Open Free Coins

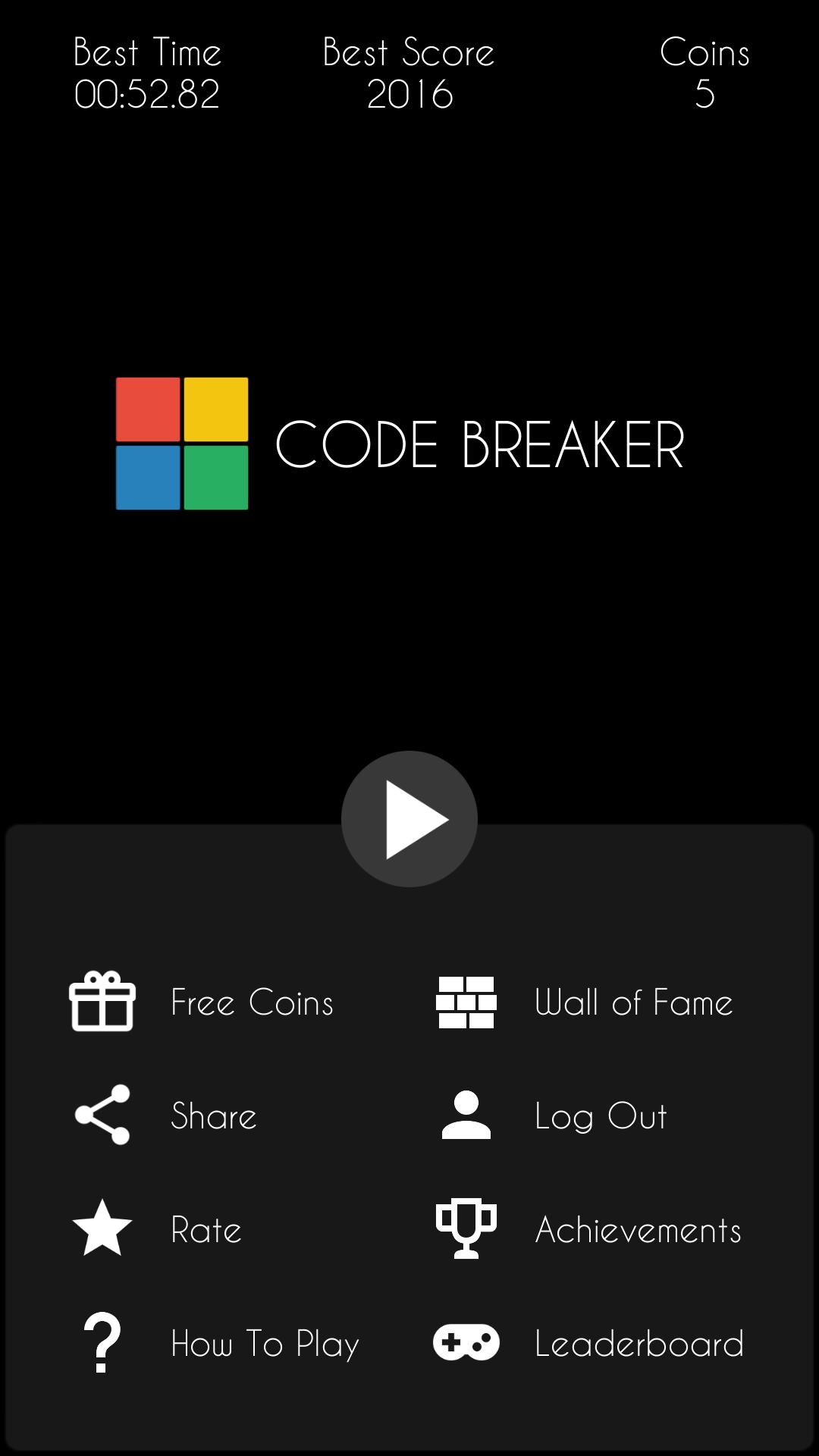pos(202,1002)
